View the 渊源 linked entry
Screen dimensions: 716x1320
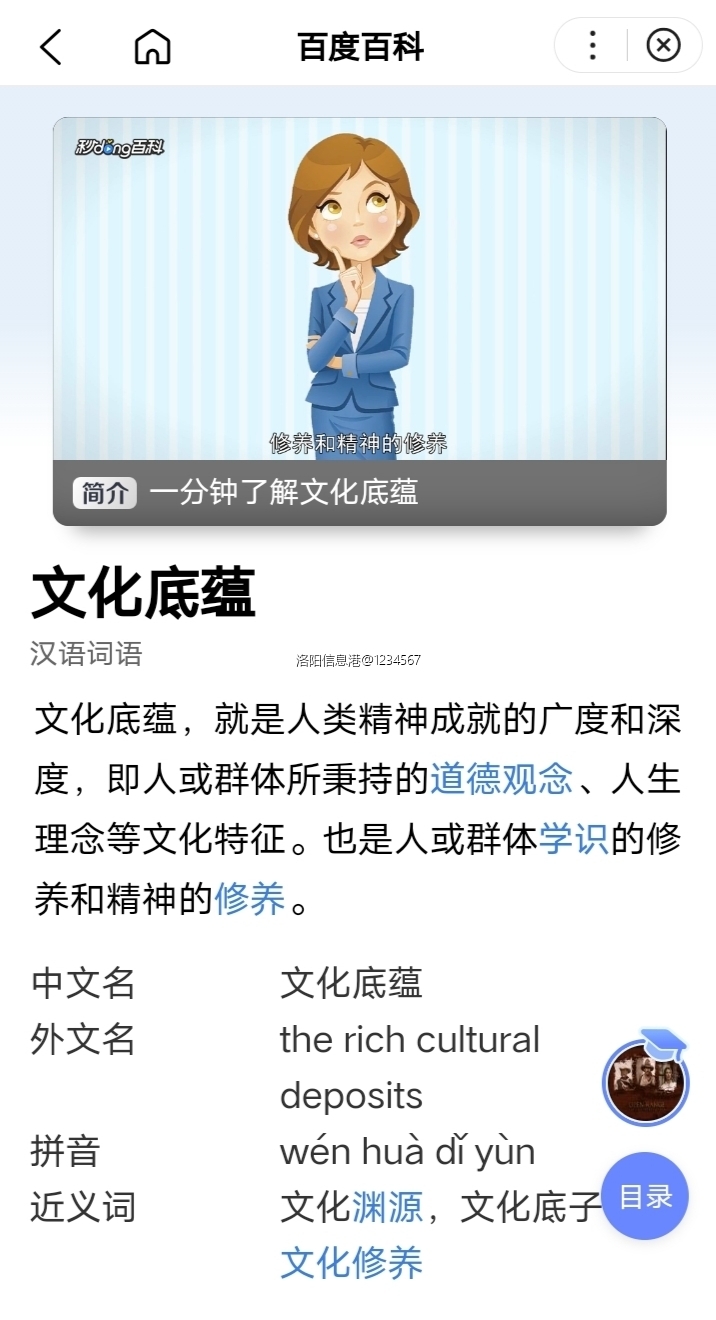[387, 1207]
